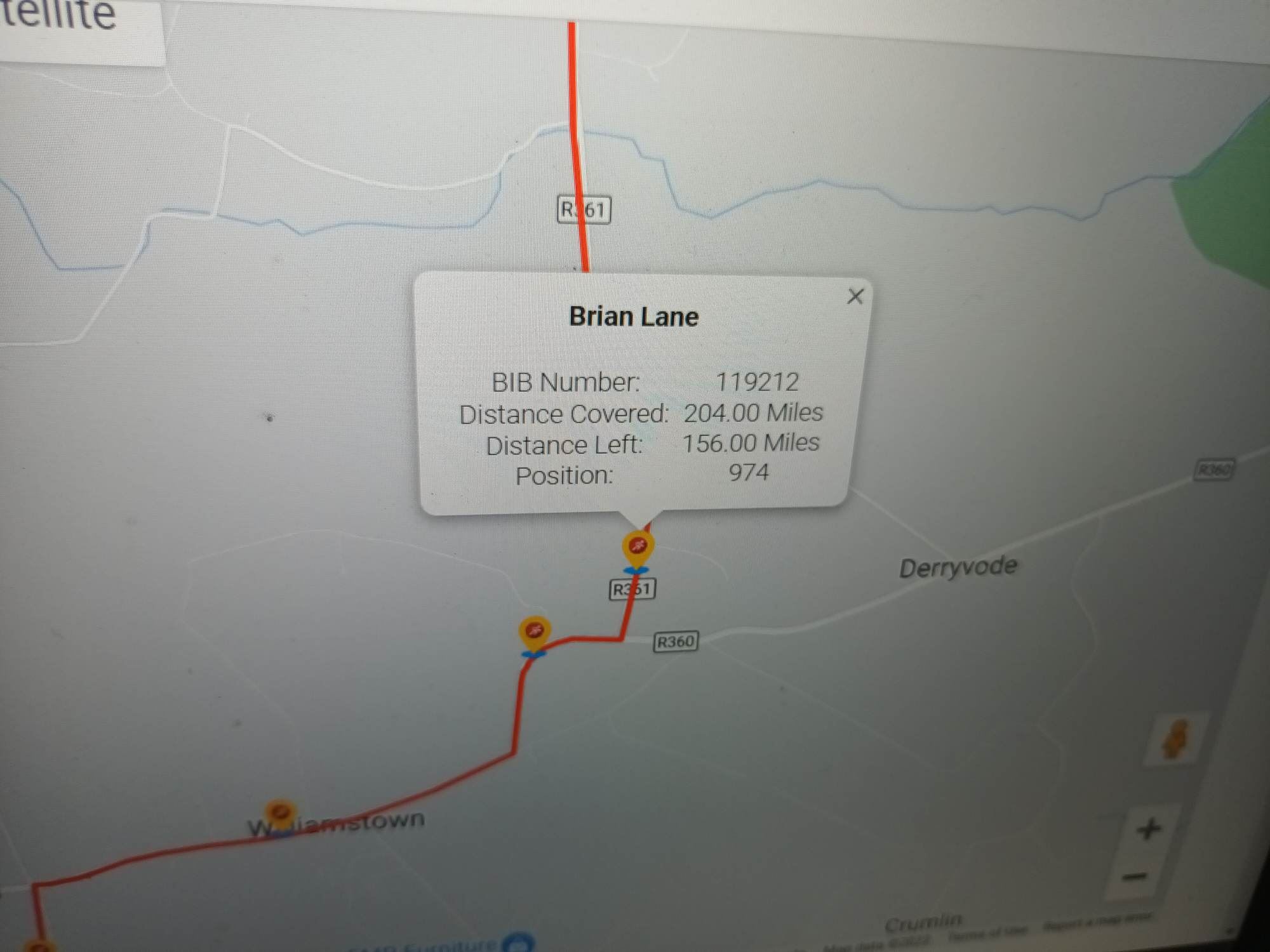Tap the Street View pegman icon
This screenshot has height=952, width=1270.
coord(1175,739)
